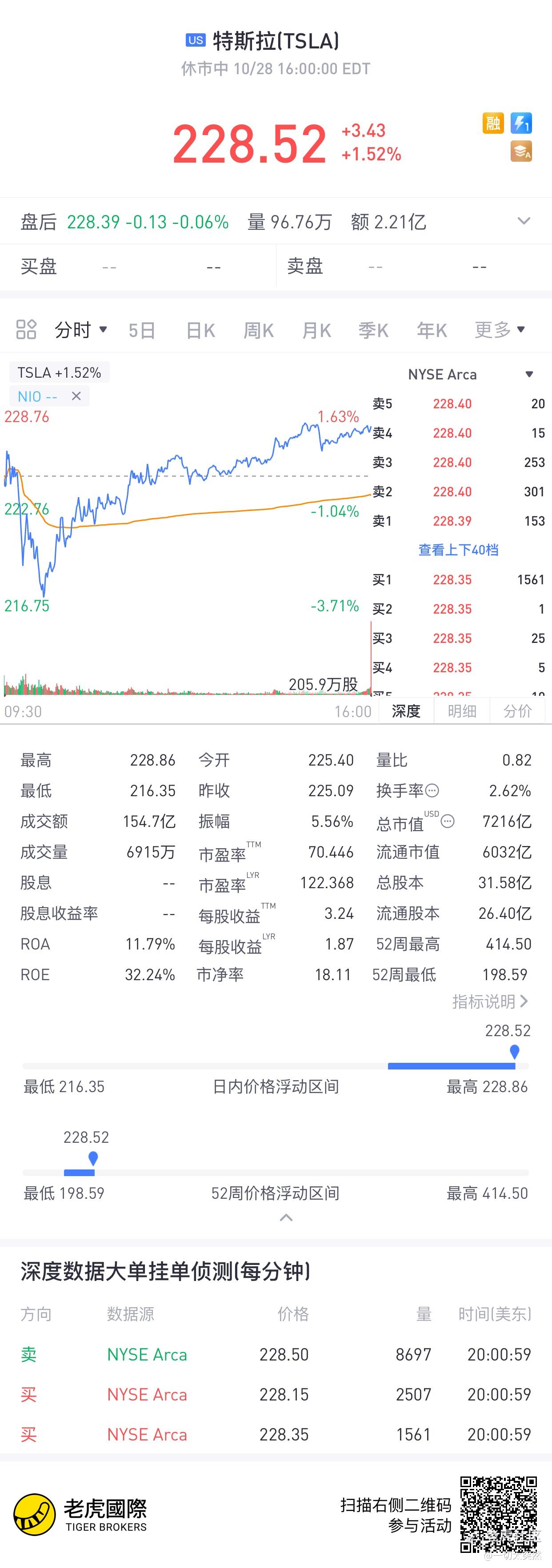Select the 深度 tab

tap(406, 711)
